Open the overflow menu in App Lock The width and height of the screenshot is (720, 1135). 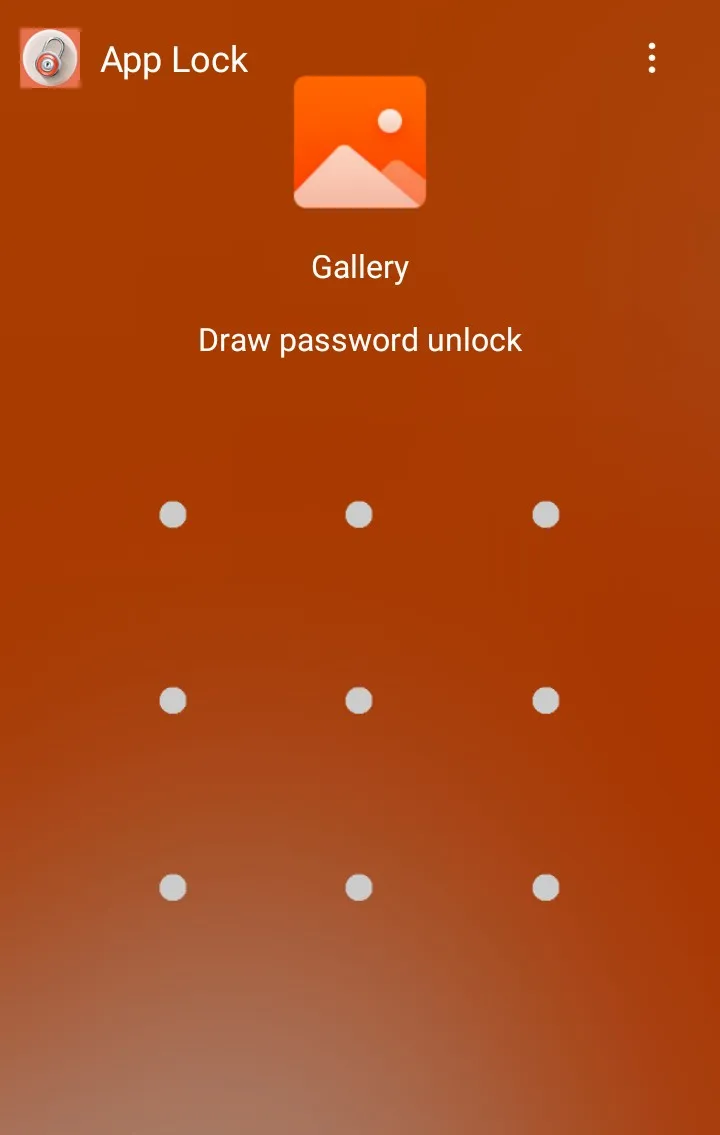(651, 58)
